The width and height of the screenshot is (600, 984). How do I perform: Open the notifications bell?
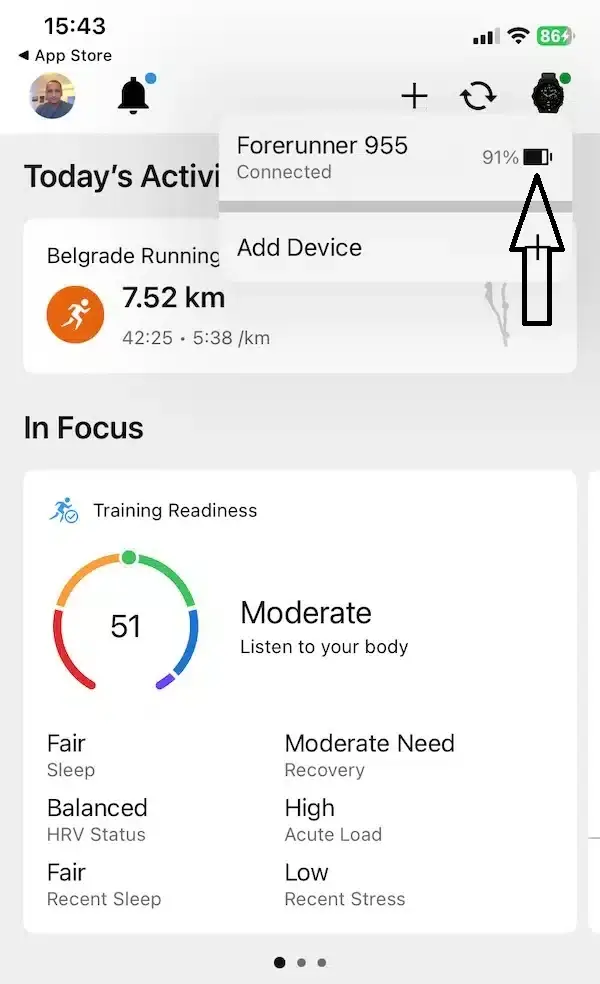pyautogui.click(x=133, y=96)
